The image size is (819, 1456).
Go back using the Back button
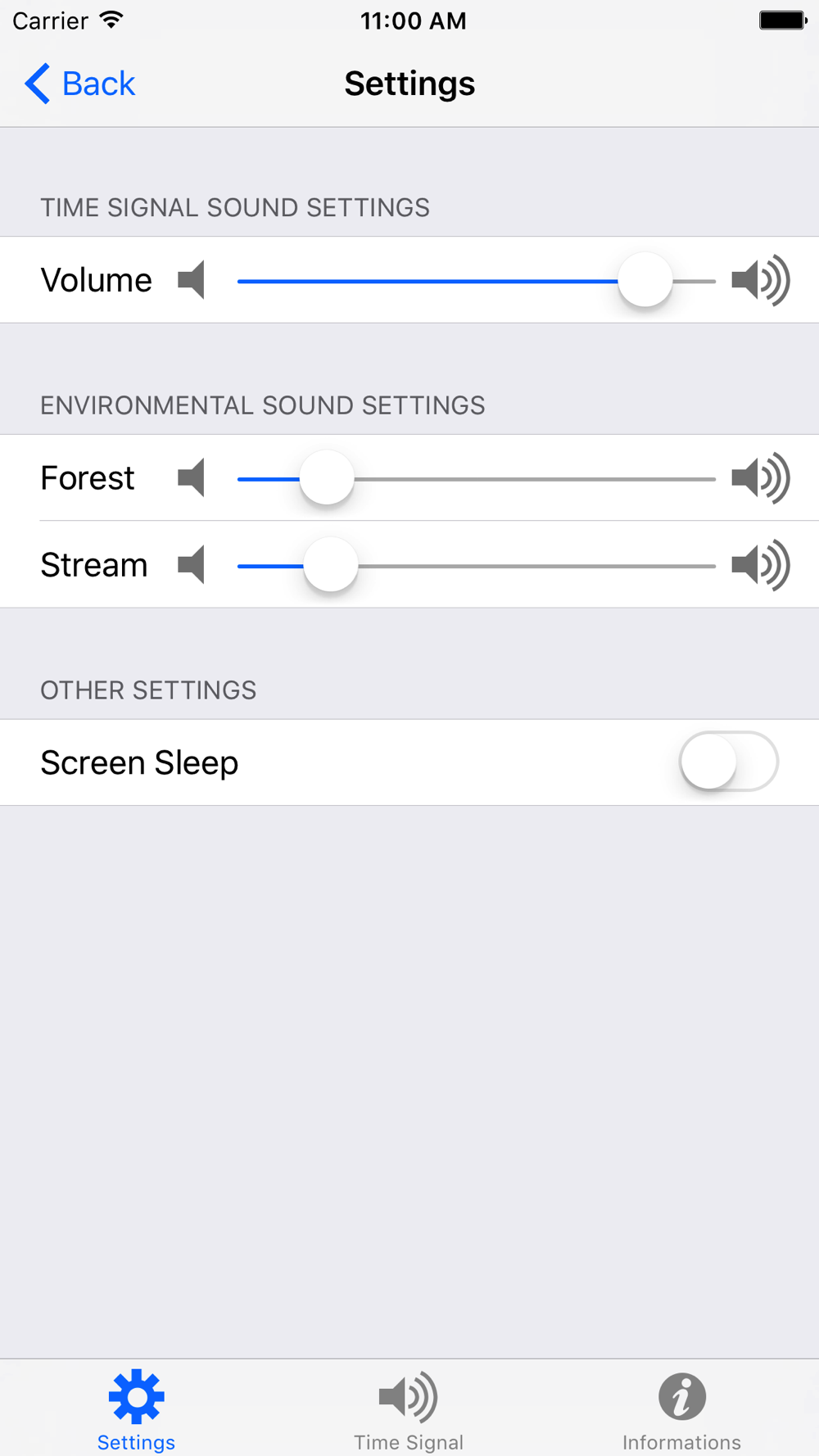(x=79, y=84)
